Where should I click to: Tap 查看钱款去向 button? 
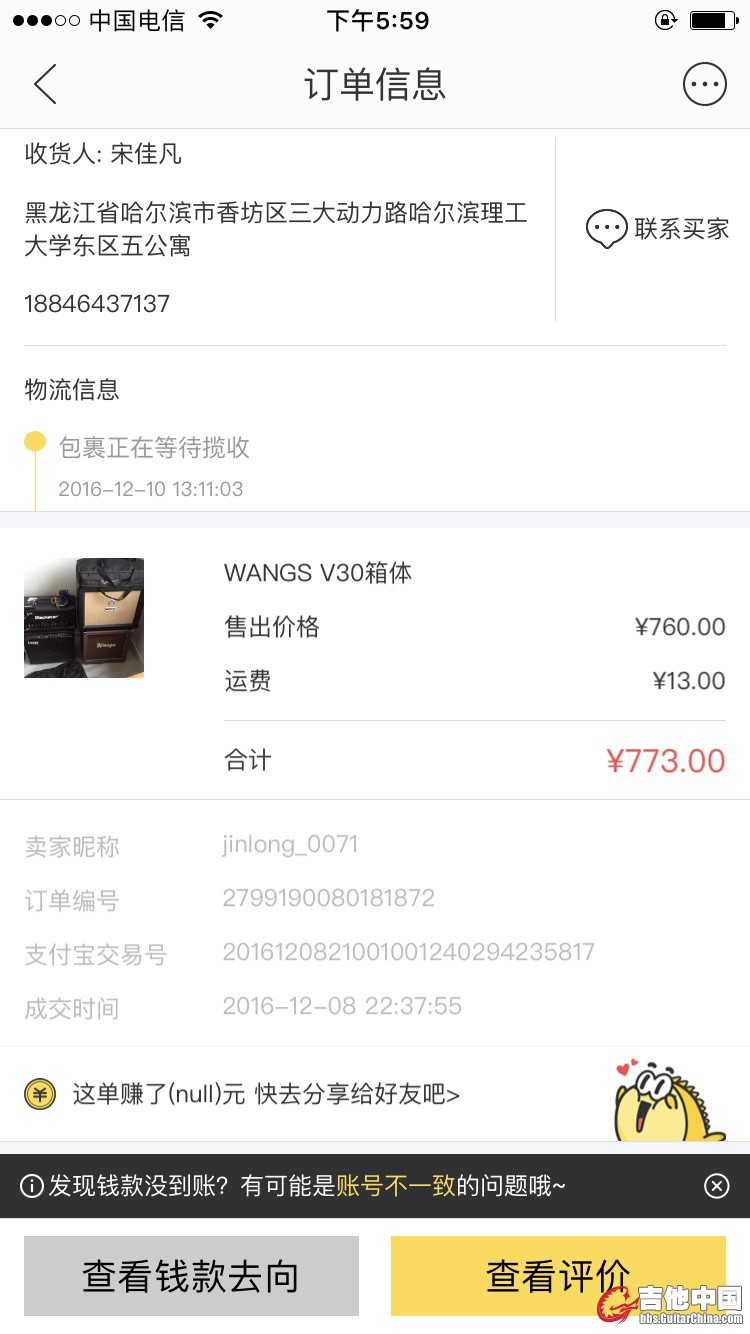click(191, 1276)
